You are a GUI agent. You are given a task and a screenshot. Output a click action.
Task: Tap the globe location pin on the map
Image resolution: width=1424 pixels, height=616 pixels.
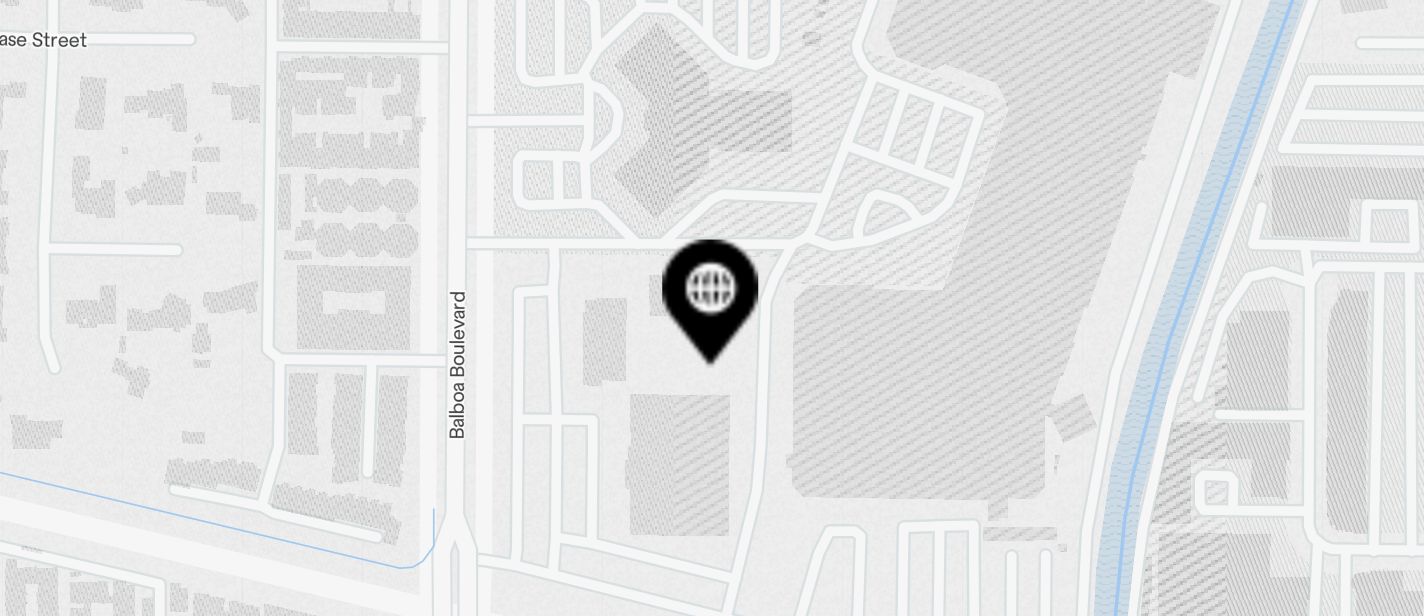[710, 292]
